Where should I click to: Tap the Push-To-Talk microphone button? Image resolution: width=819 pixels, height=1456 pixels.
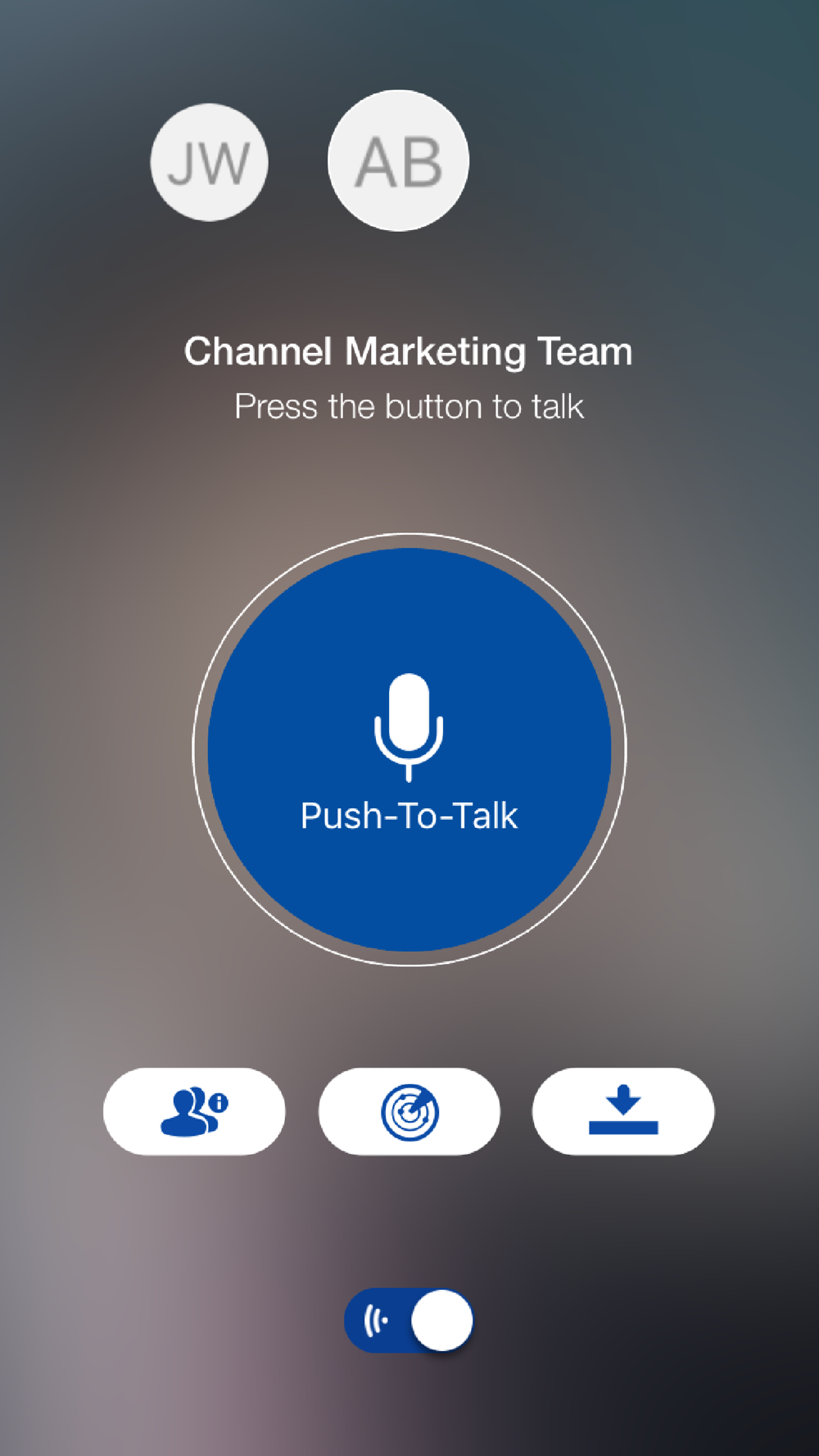pyautogui.click(x=409, y=749)
